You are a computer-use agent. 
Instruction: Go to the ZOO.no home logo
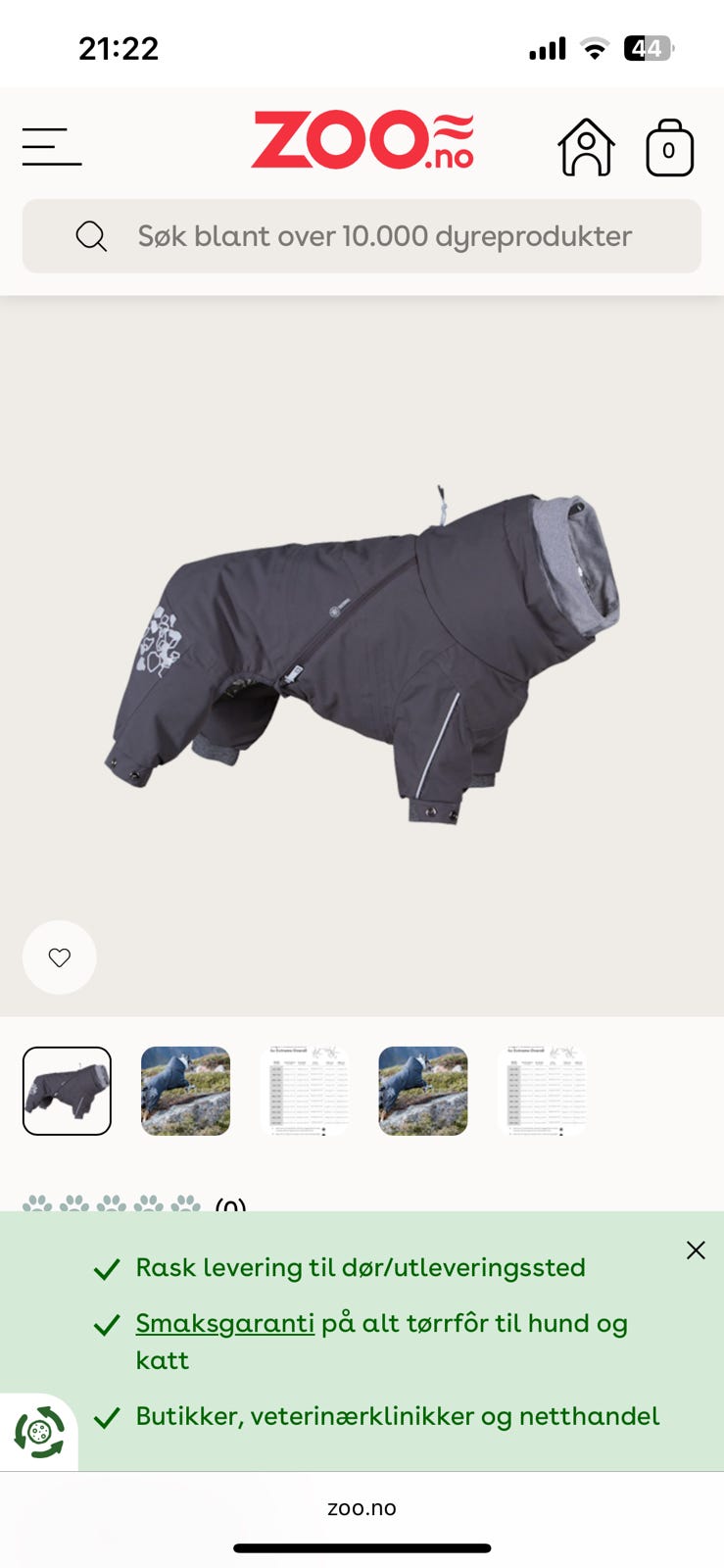(x=362, y=140)
